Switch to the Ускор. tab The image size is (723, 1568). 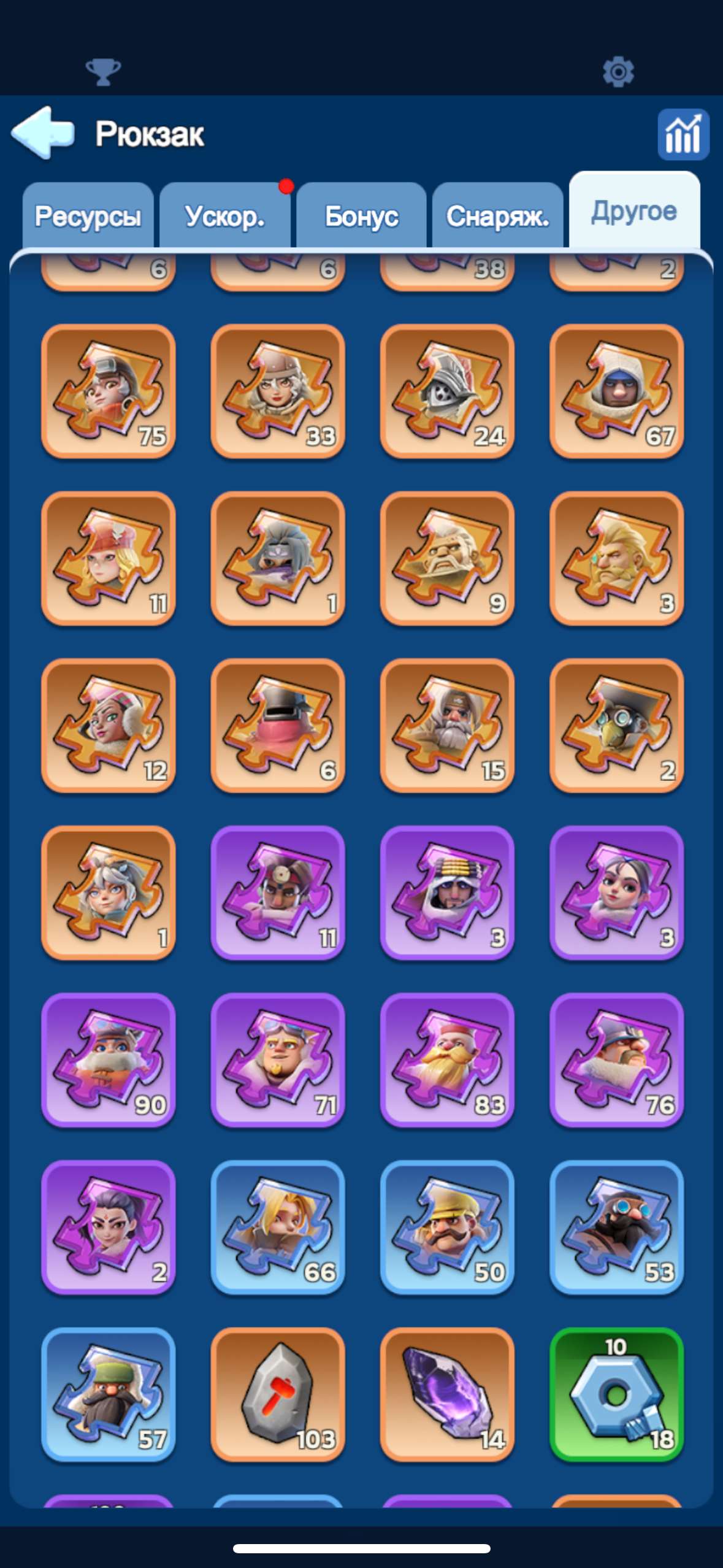224,216
